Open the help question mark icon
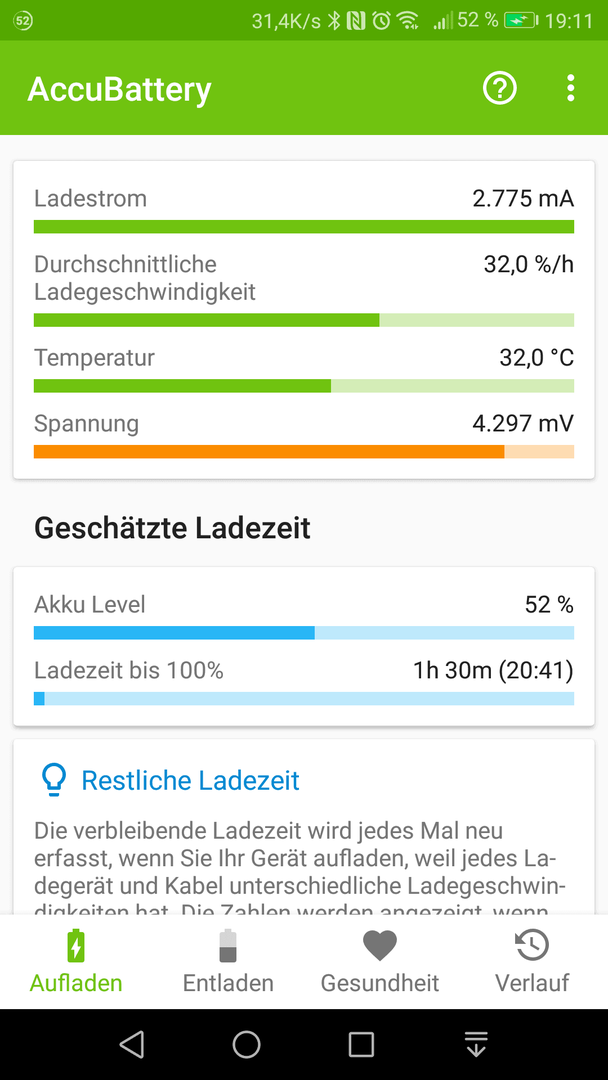Image resolution: width=608 pixels, height=1080 pixels. point(500,88)
